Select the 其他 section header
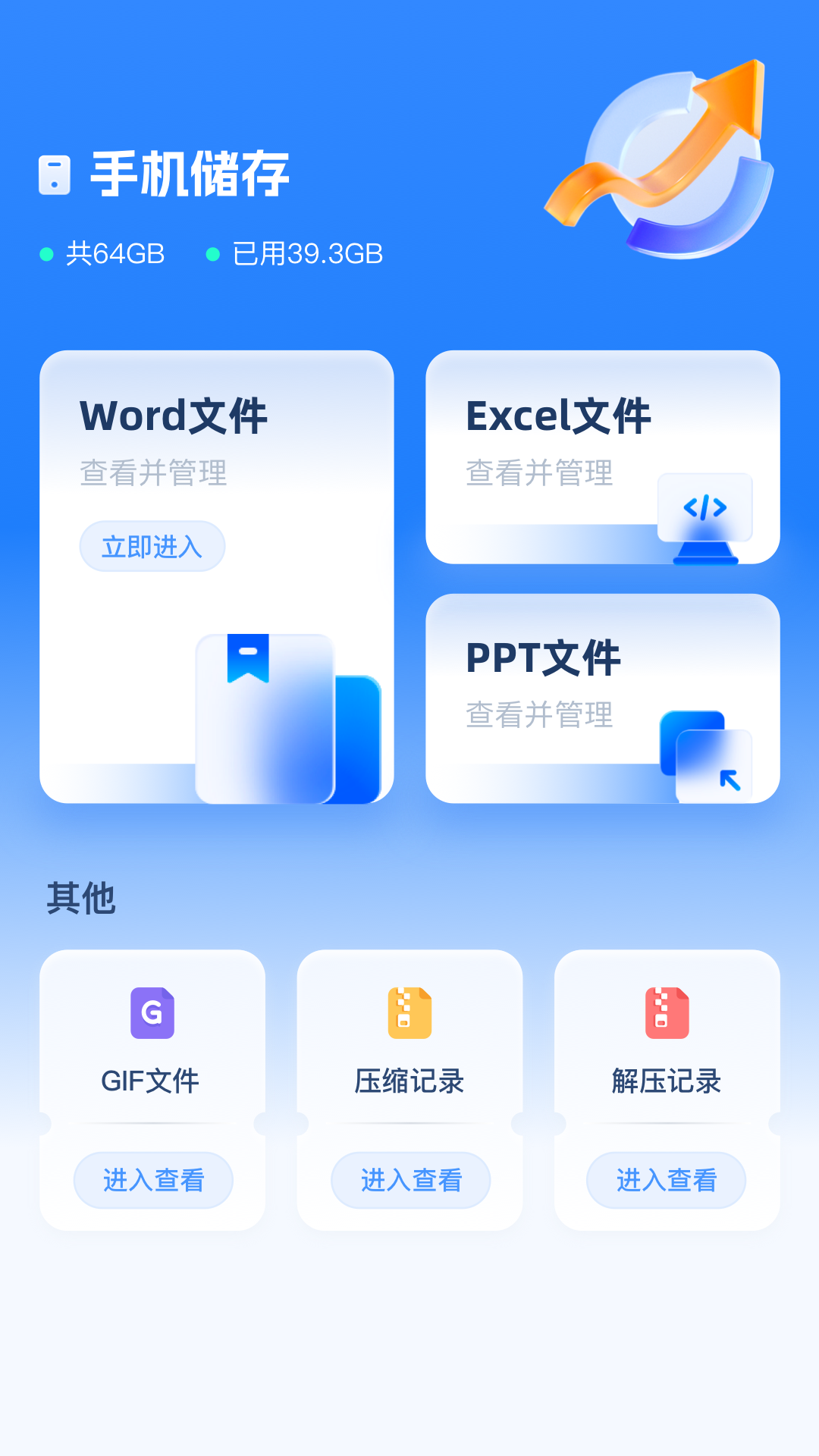The height and width of the screenshot is (1456, 819). [x=82, y=898]
